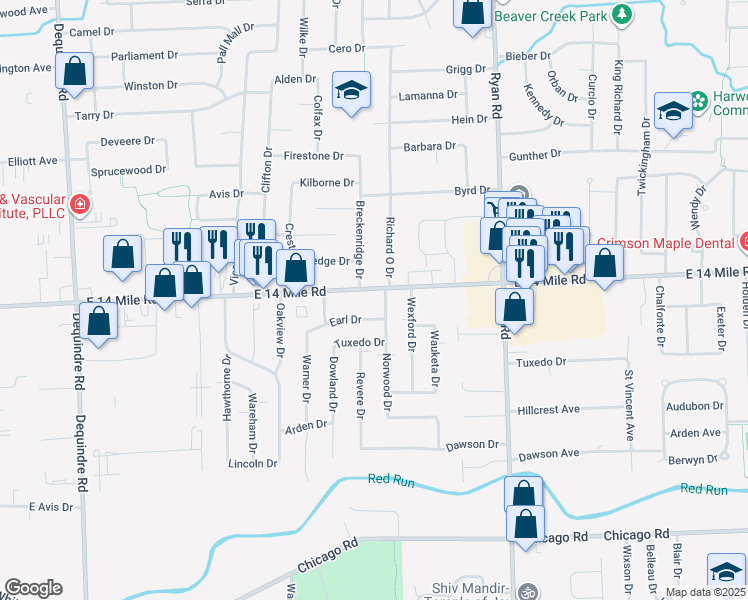
Task: Select the shopping marker on Chicago Rd
Action: 525,525
